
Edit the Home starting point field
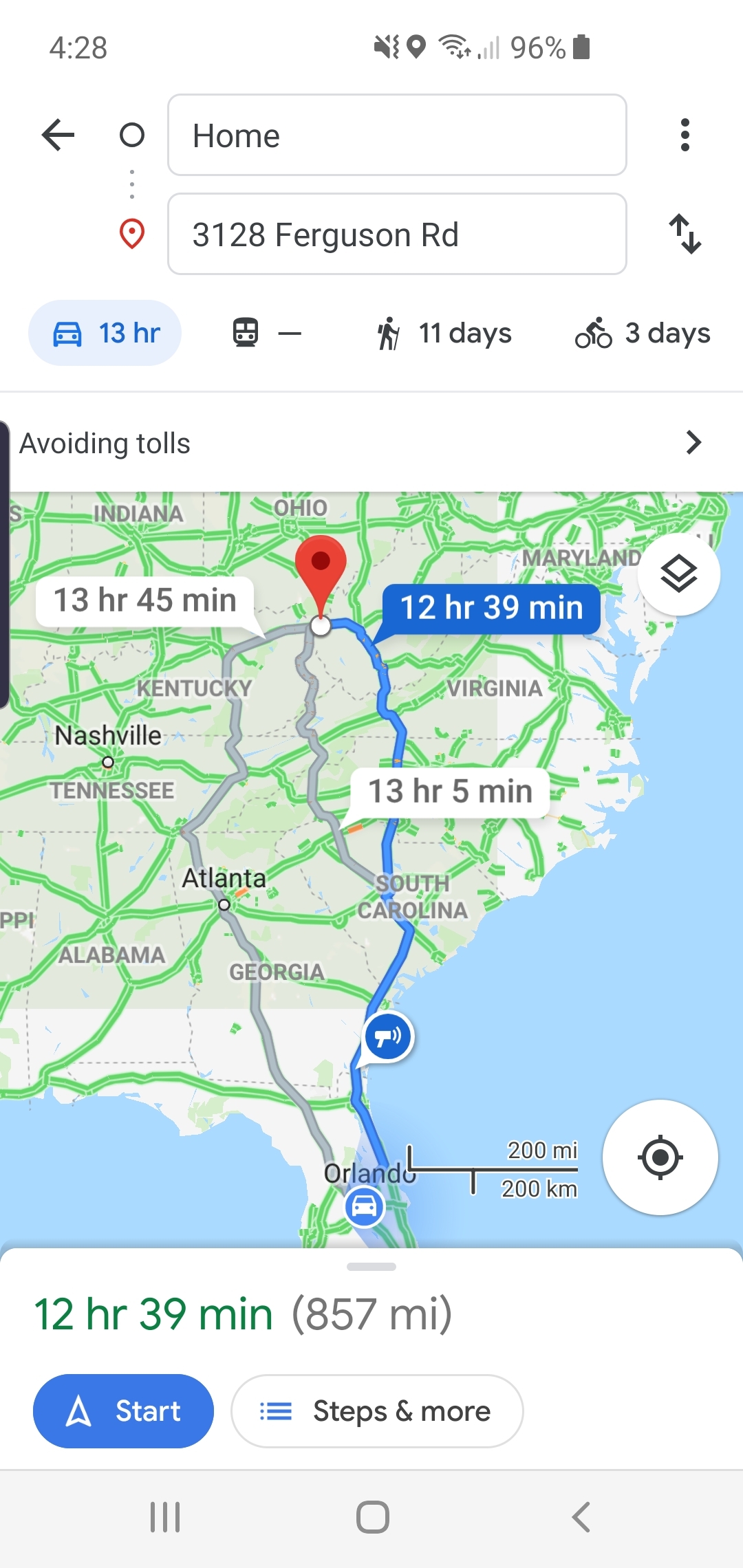(x=397, y=135)
